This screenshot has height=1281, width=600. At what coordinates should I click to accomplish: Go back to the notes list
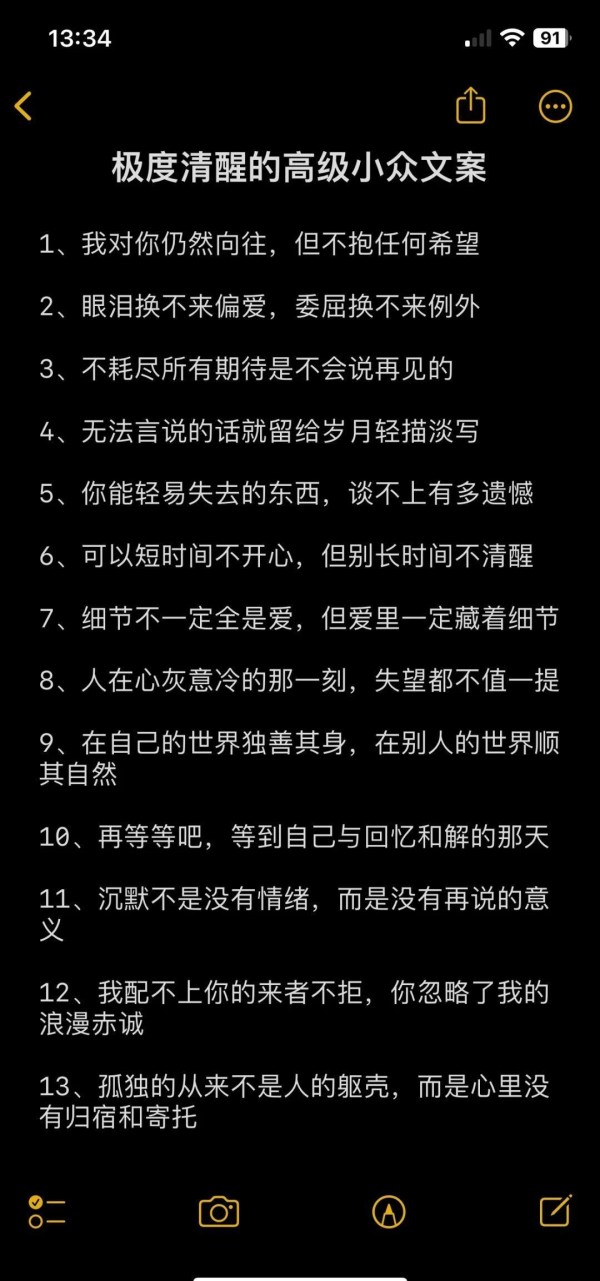coord(24,106)
